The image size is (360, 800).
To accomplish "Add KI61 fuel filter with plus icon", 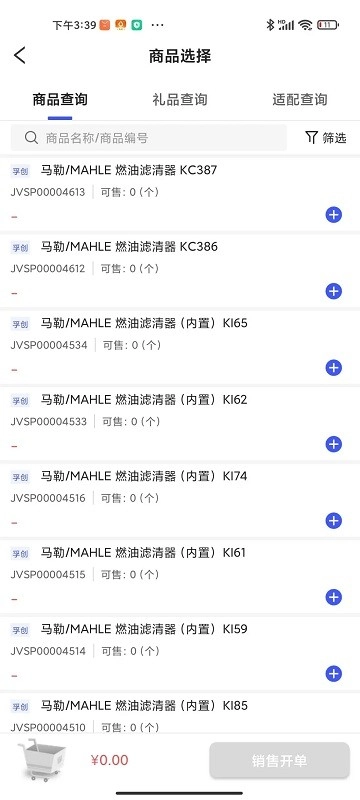I will point(333,597).
